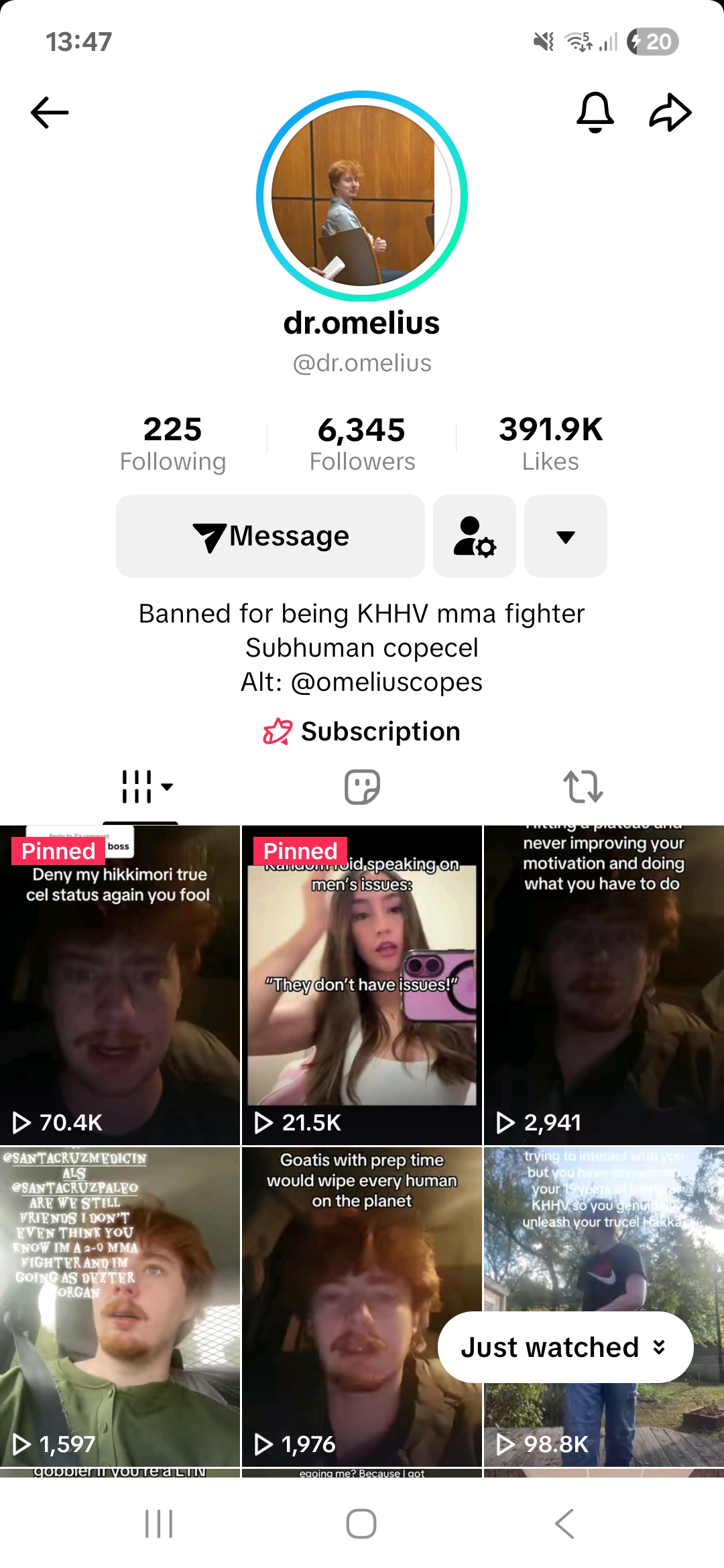
Task: Open the notifications bell for this profile
Action: point(595,112)
